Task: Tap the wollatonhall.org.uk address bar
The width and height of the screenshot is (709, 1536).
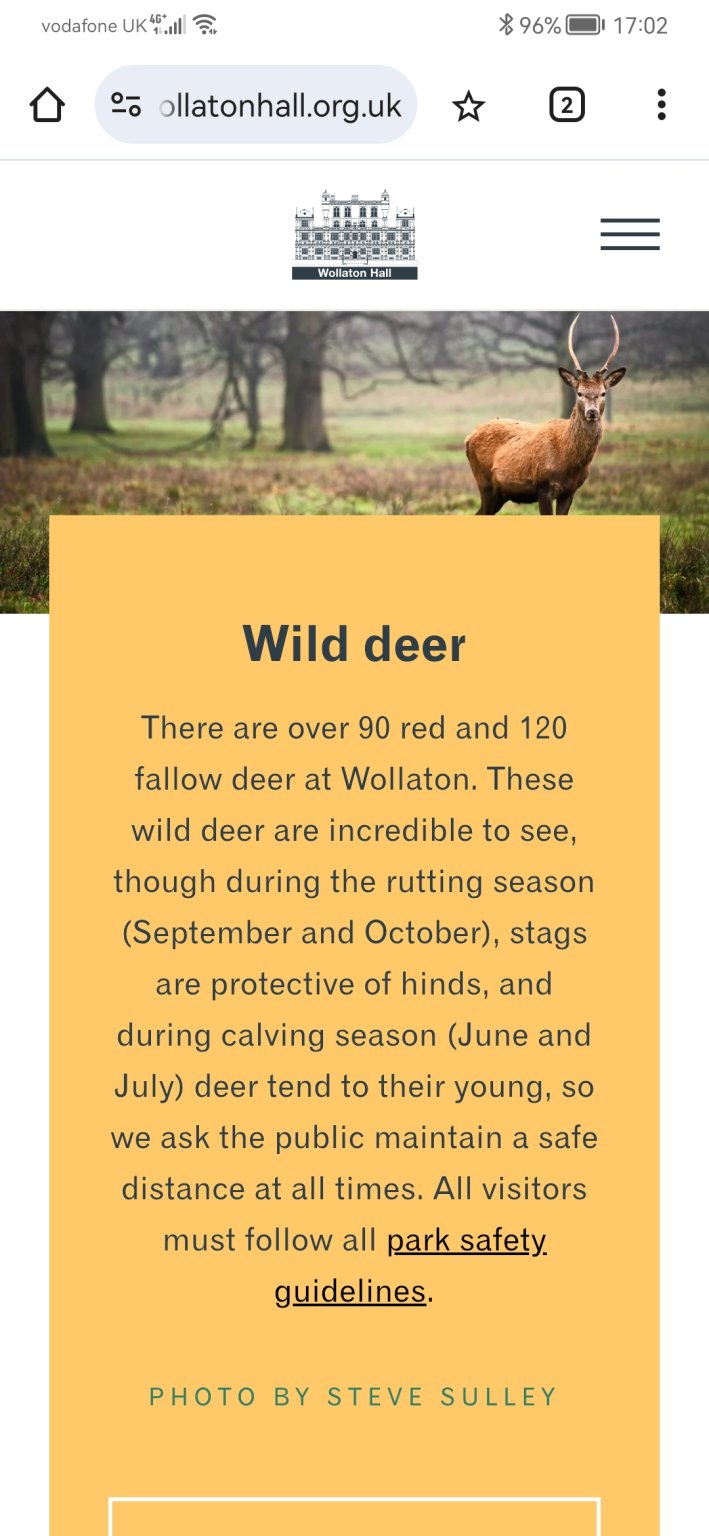Action: coord(280,105)
